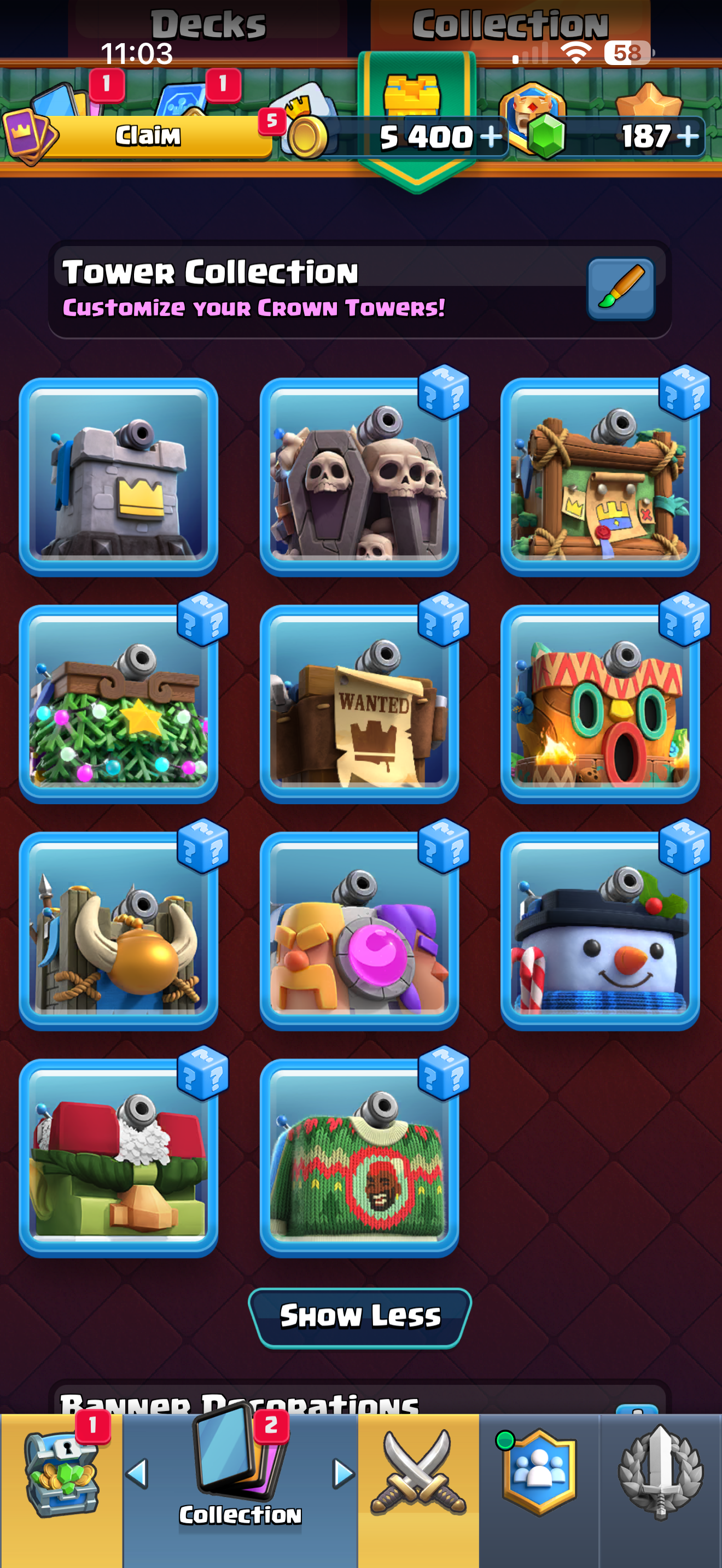722x1568 pixels.
Task: Add more gold with the plus
Action: click(x=490, y=136)
